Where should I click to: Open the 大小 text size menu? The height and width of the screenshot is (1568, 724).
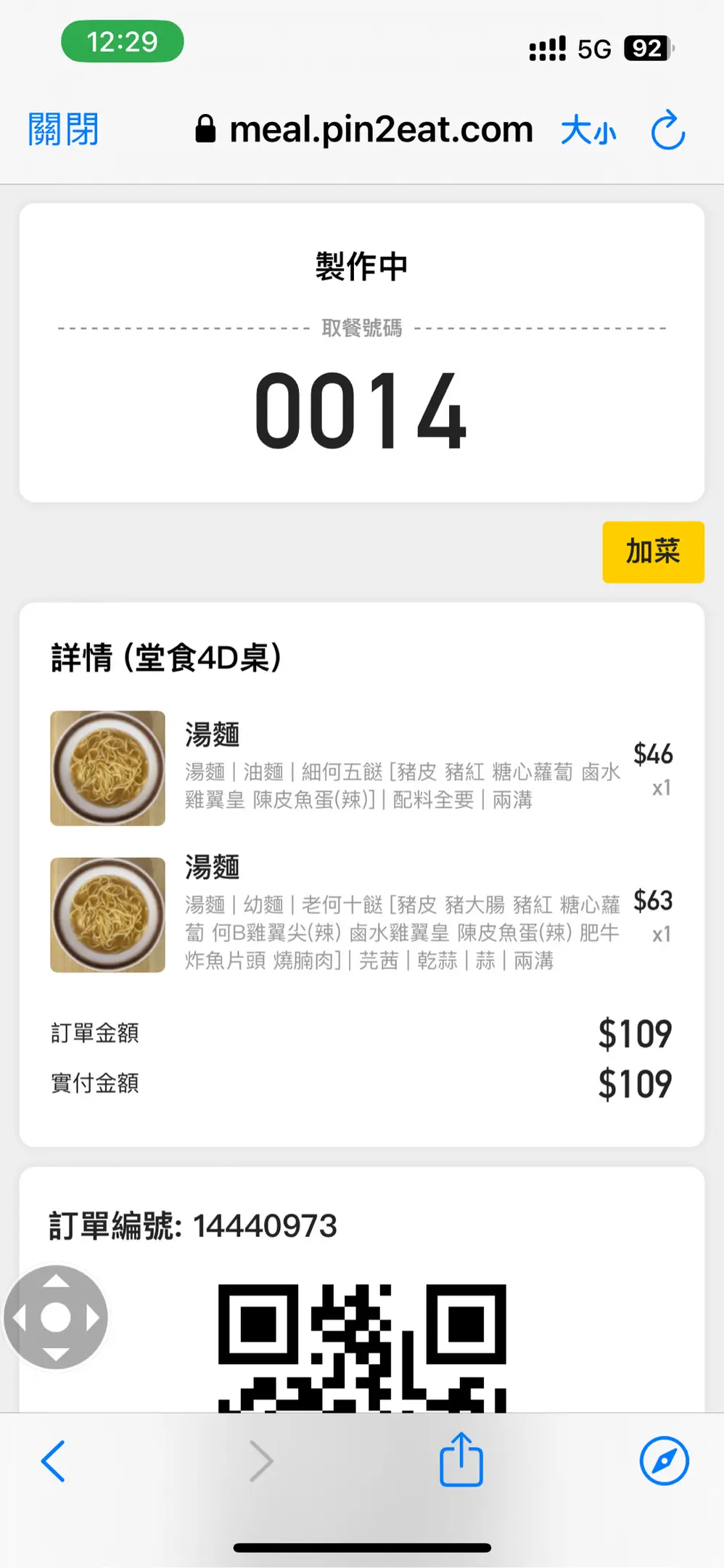tap(588, 131)
